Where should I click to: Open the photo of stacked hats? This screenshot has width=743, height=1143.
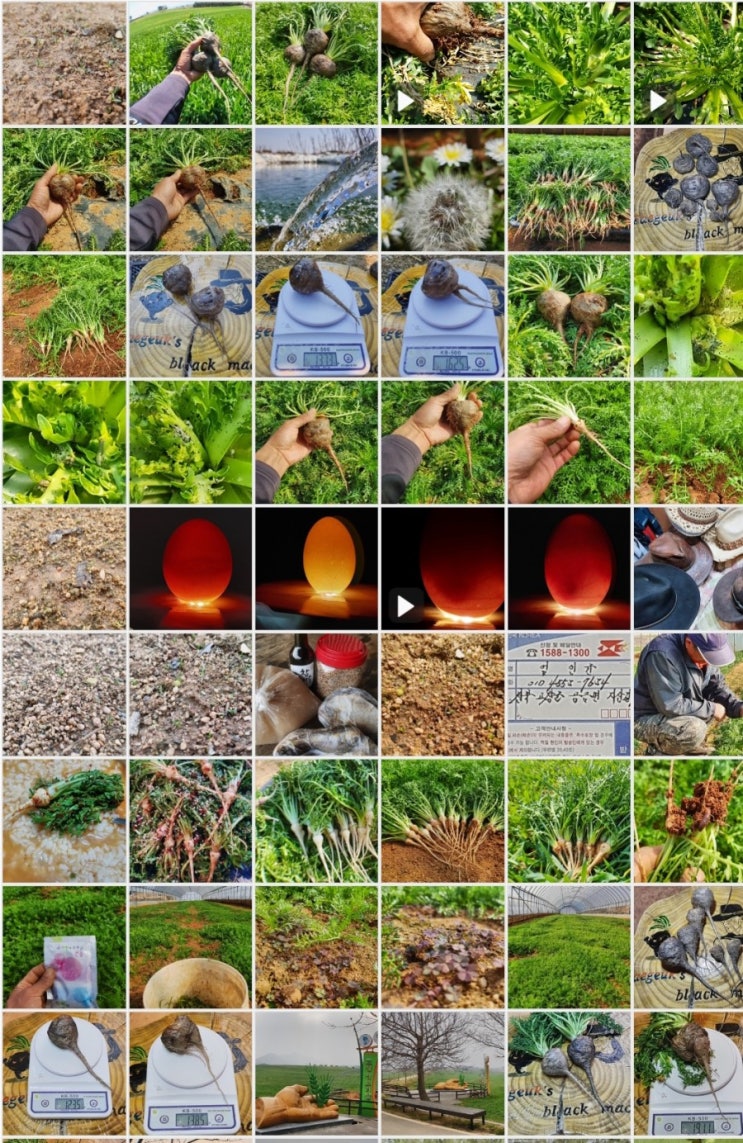tap(688, 568)
